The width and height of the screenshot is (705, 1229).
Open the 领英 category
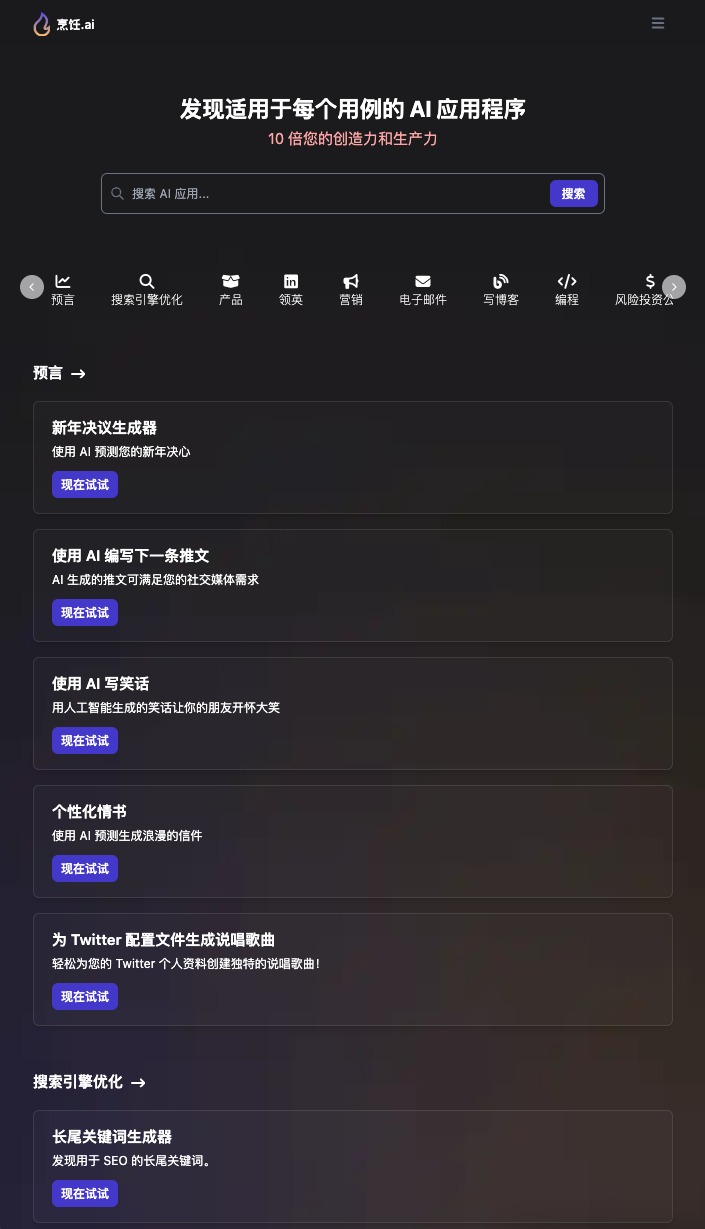point(291,289)
